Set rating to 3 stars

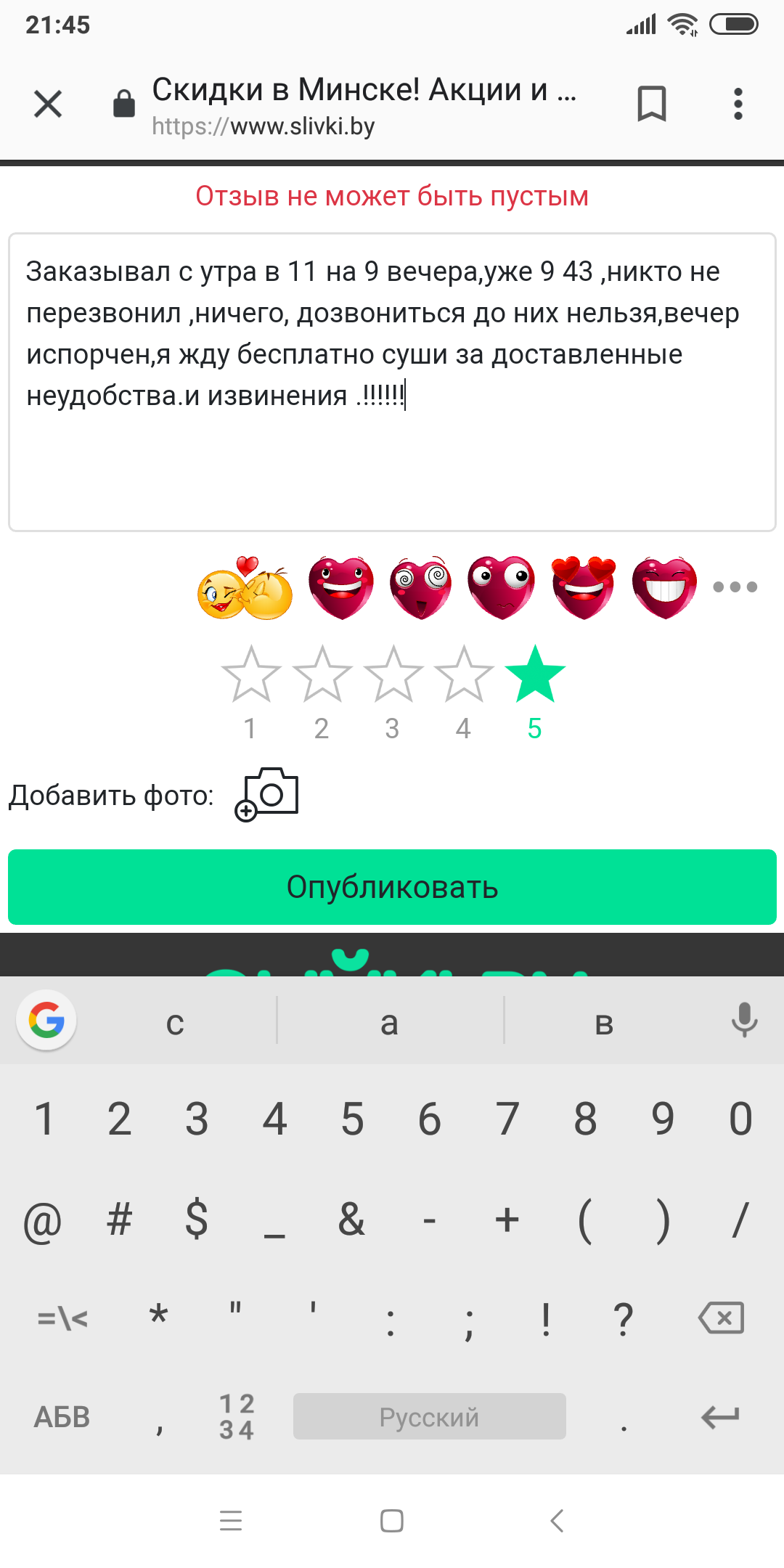point(393,675)
